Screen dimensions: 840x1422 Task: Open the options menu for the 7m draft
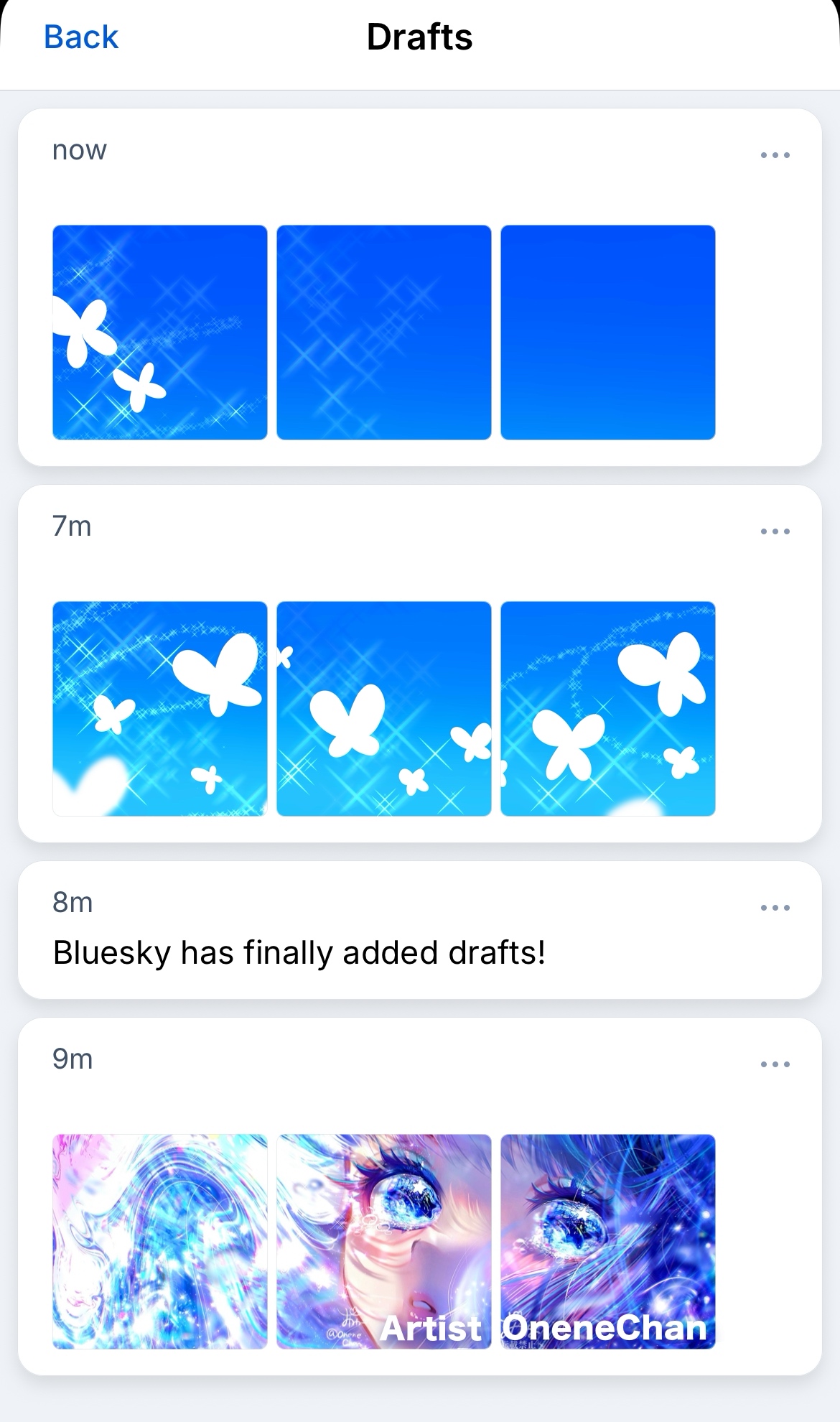[775, 531]
